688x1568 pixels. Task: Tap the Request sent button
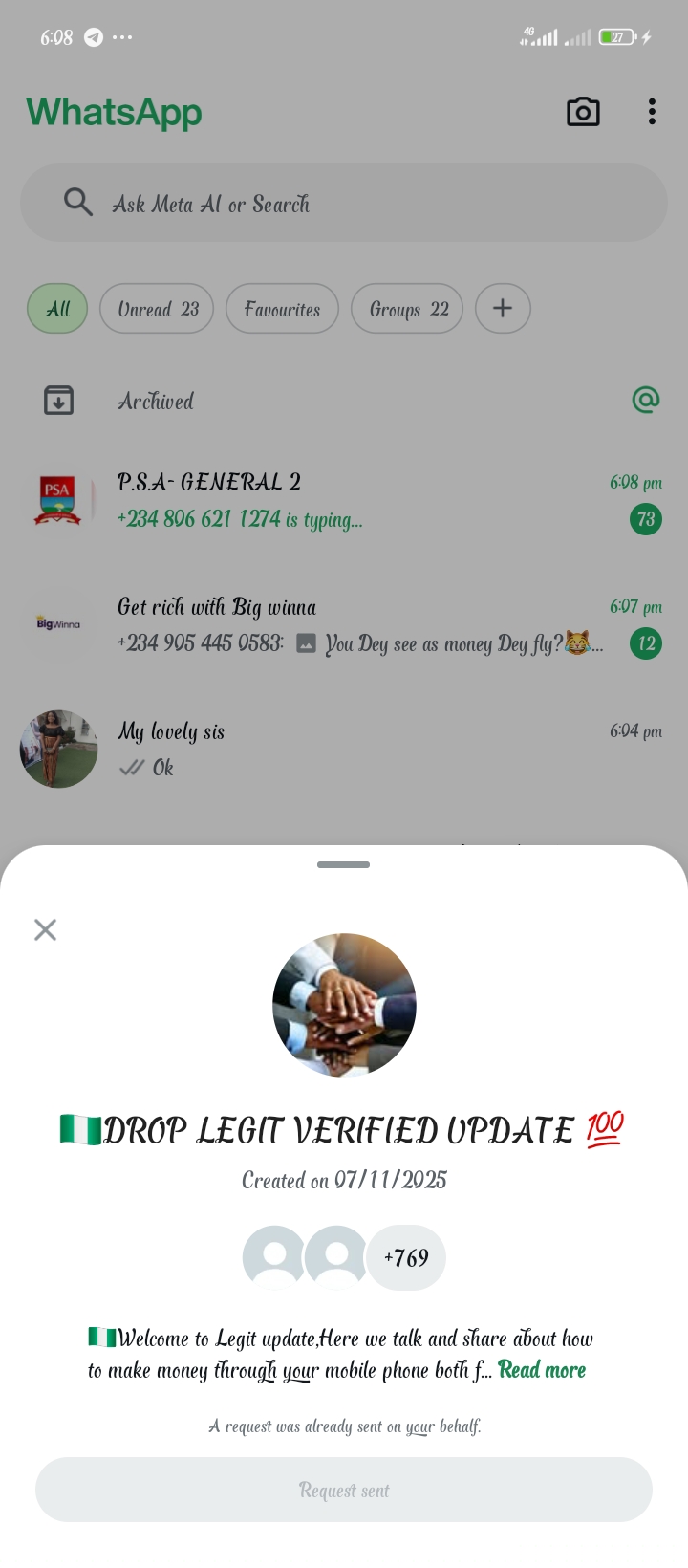[x=344, y=1490]
